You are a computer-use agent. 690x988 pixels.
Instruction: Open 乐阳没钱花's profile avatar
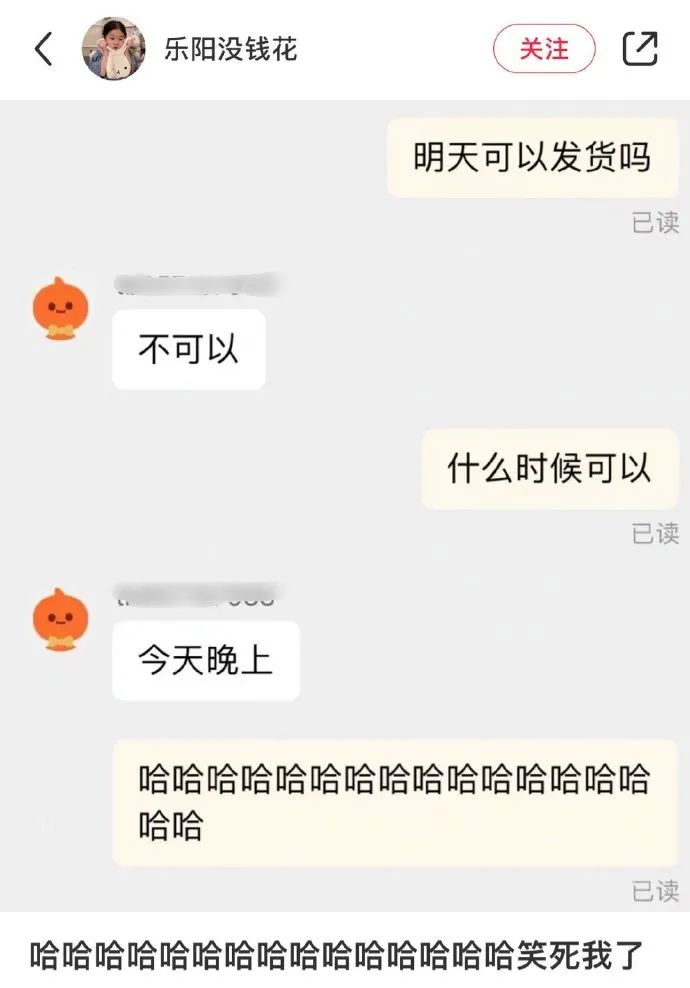click(114, 48)
